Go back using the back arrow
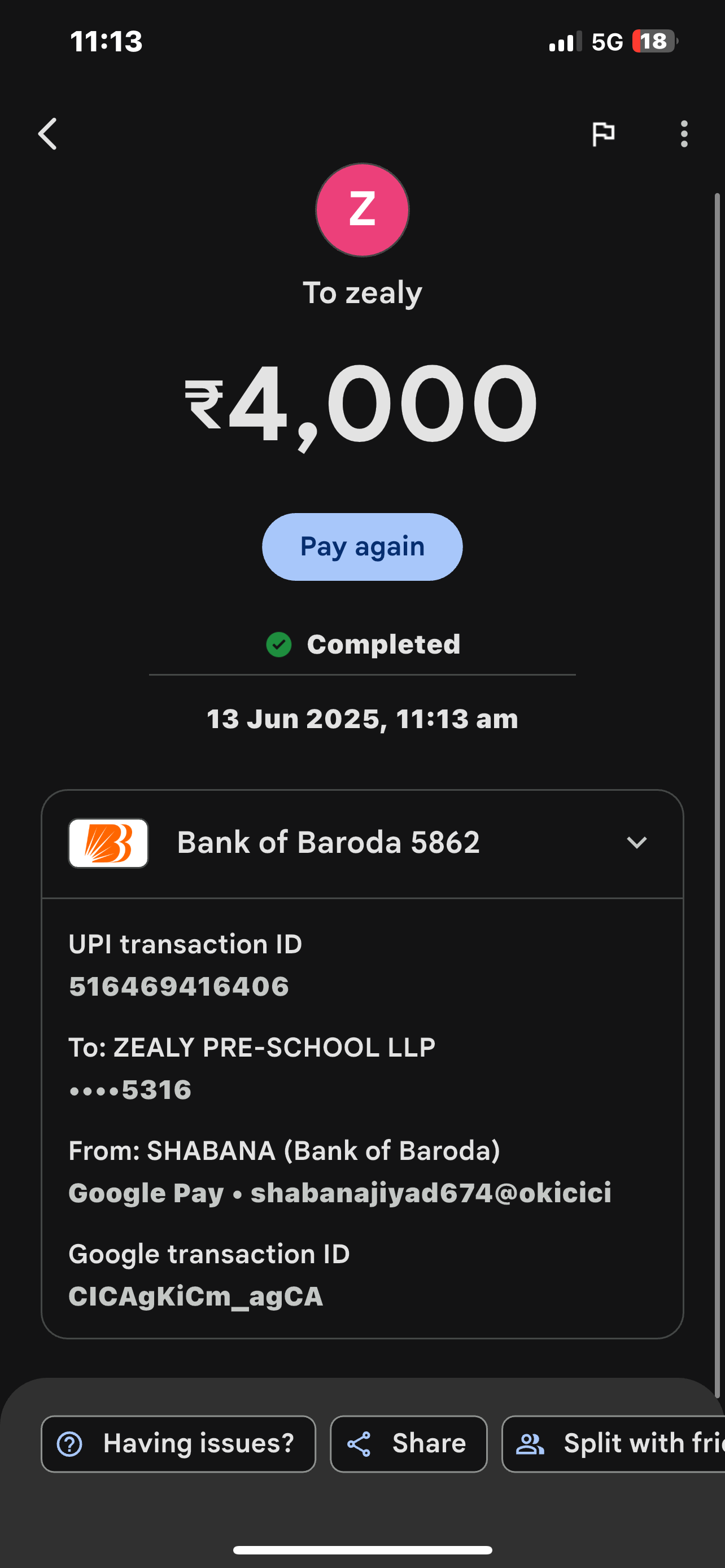The width and height of the screenshot is (725, 1568). (47, 134)
